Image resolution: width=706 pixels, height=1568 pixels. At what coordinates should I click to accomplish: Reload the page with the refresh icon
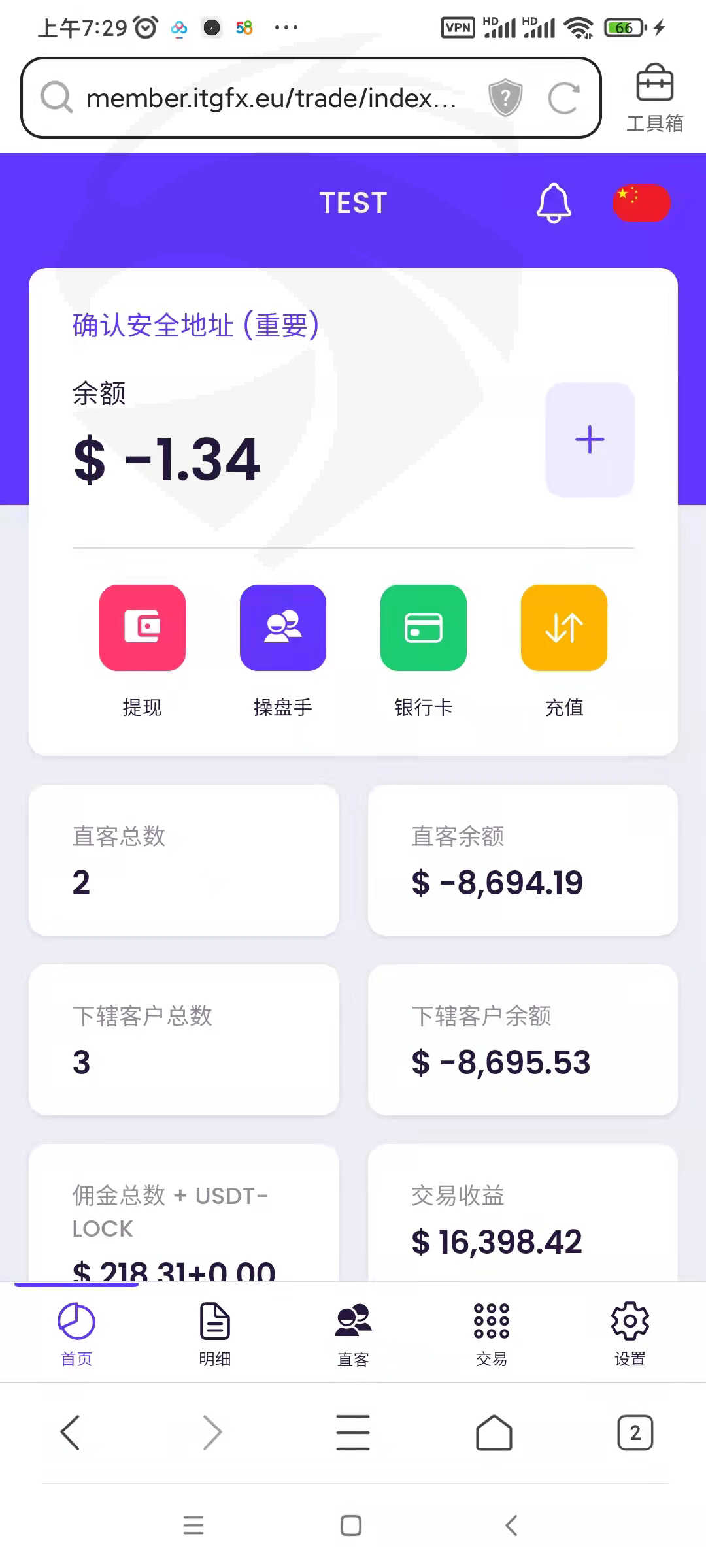563,98
